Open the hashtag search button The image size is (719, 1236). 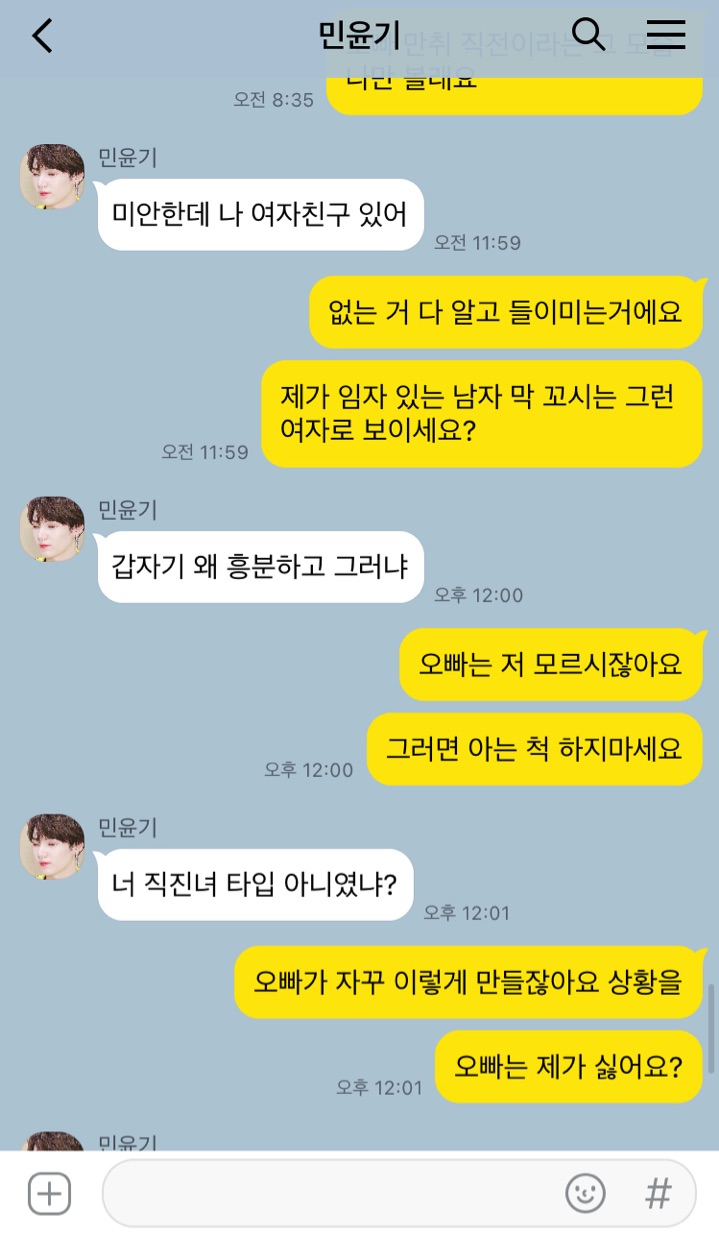click(658, 1193)
